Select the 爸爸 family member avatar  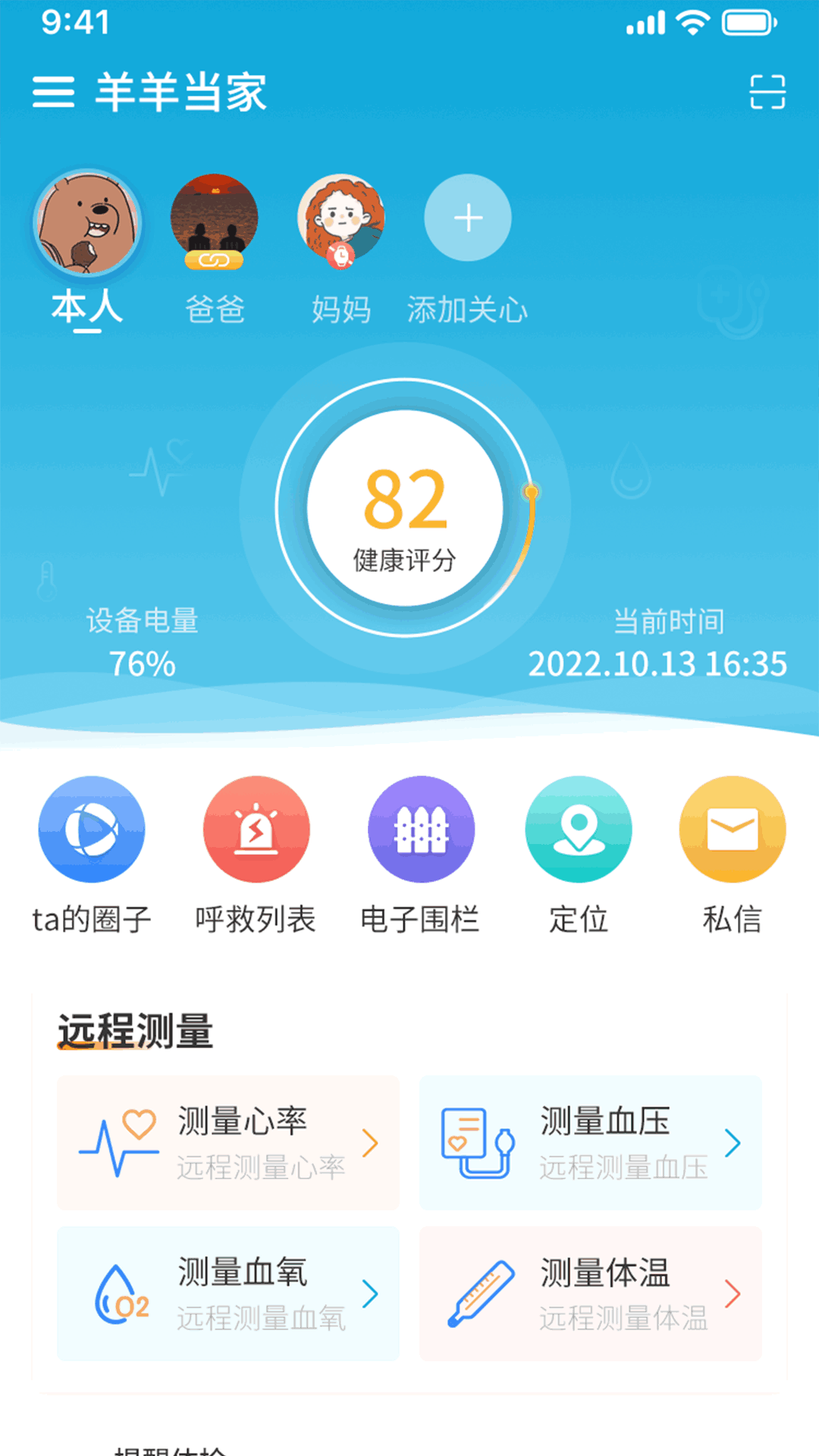[x=215, y=222]
